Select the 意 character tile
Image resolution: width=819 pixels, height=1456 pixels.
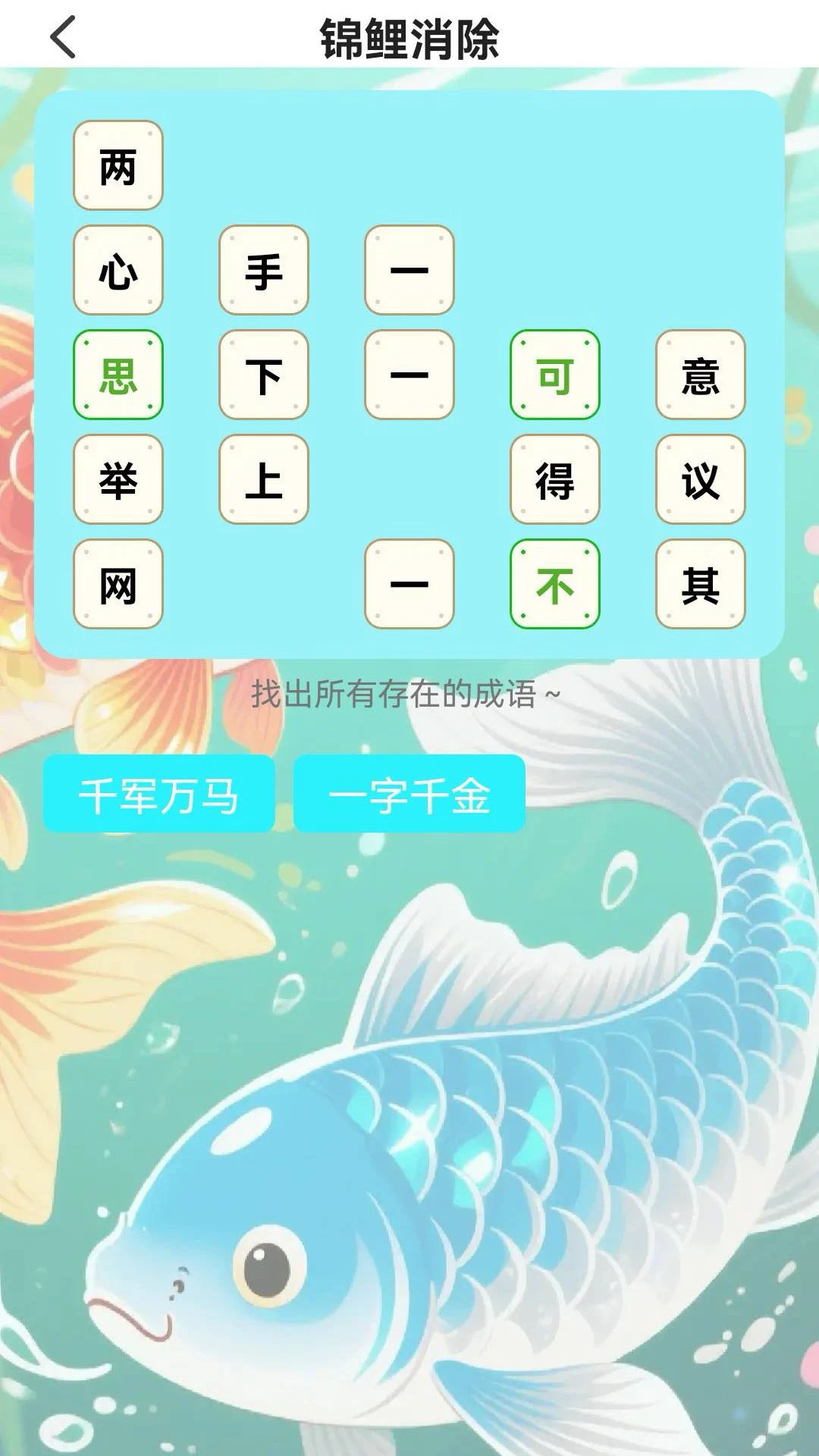tap(700, 373)
